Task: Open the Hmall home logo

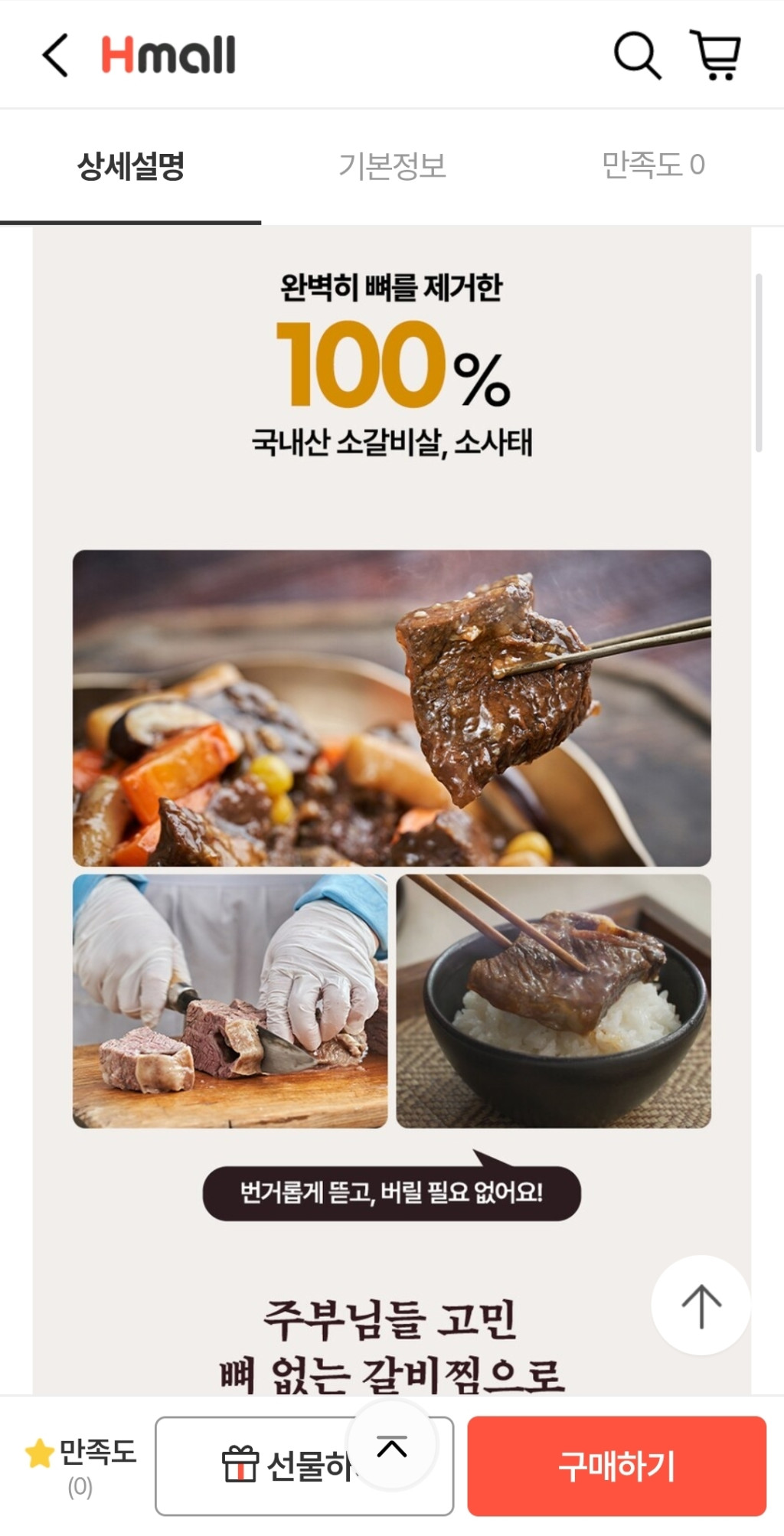Action: point(168,55)
